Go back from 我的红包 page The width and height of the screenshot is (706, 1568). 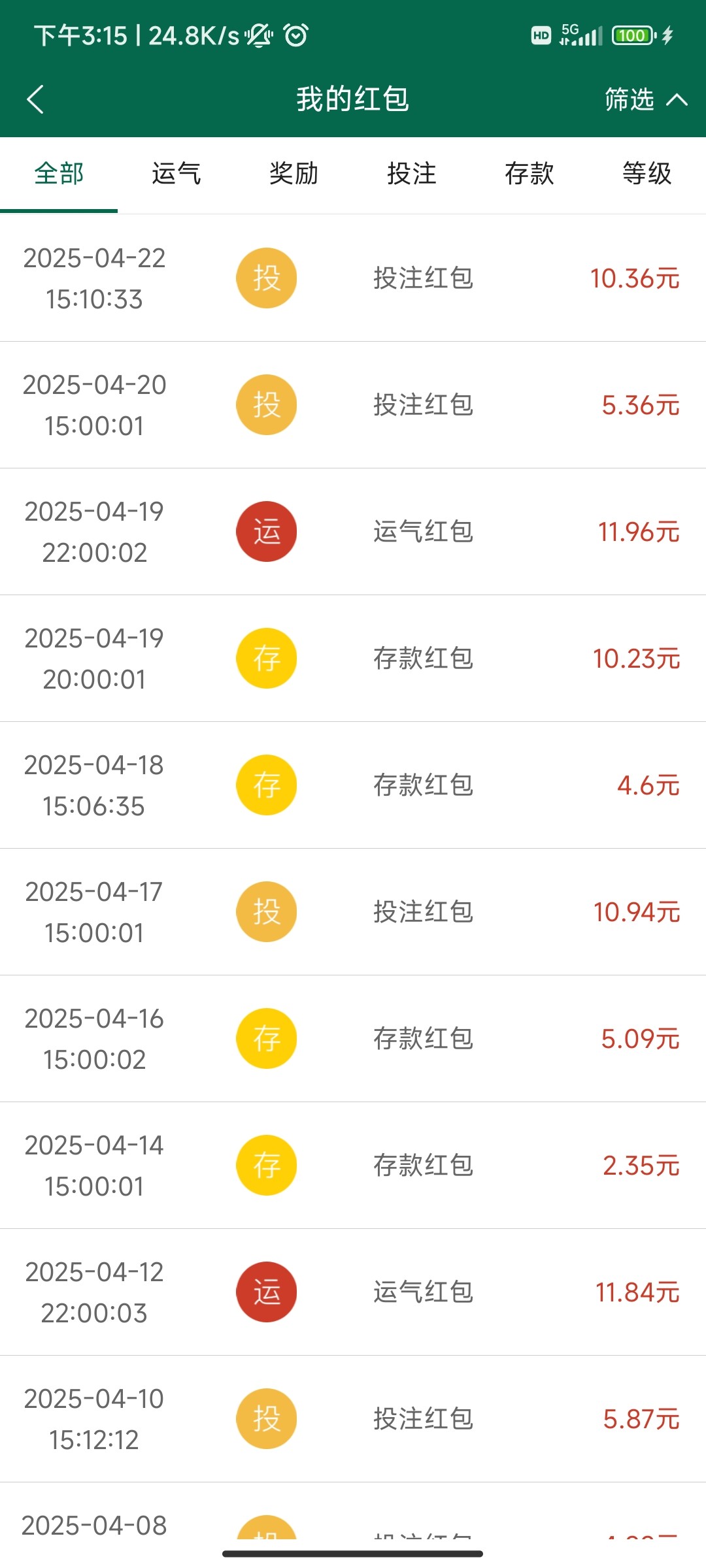point(35,99)
